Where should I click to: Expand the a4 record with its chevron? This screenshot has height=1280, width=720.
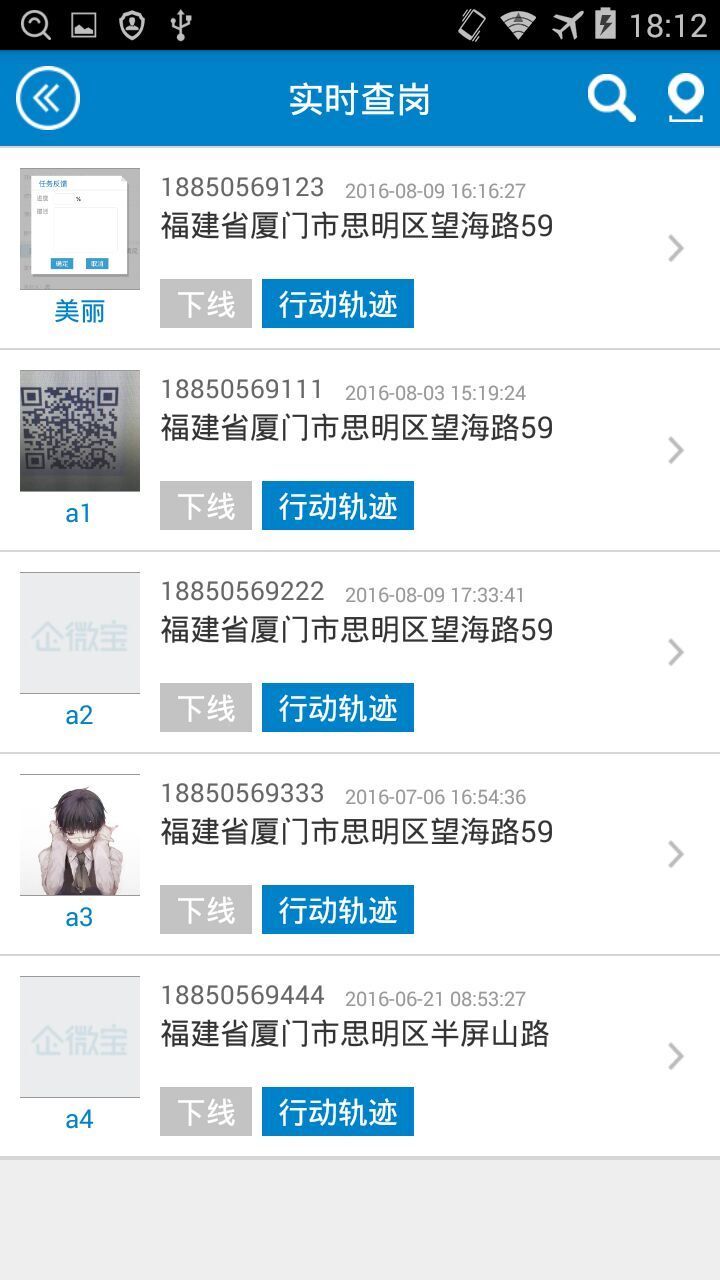pos(676,1055)
